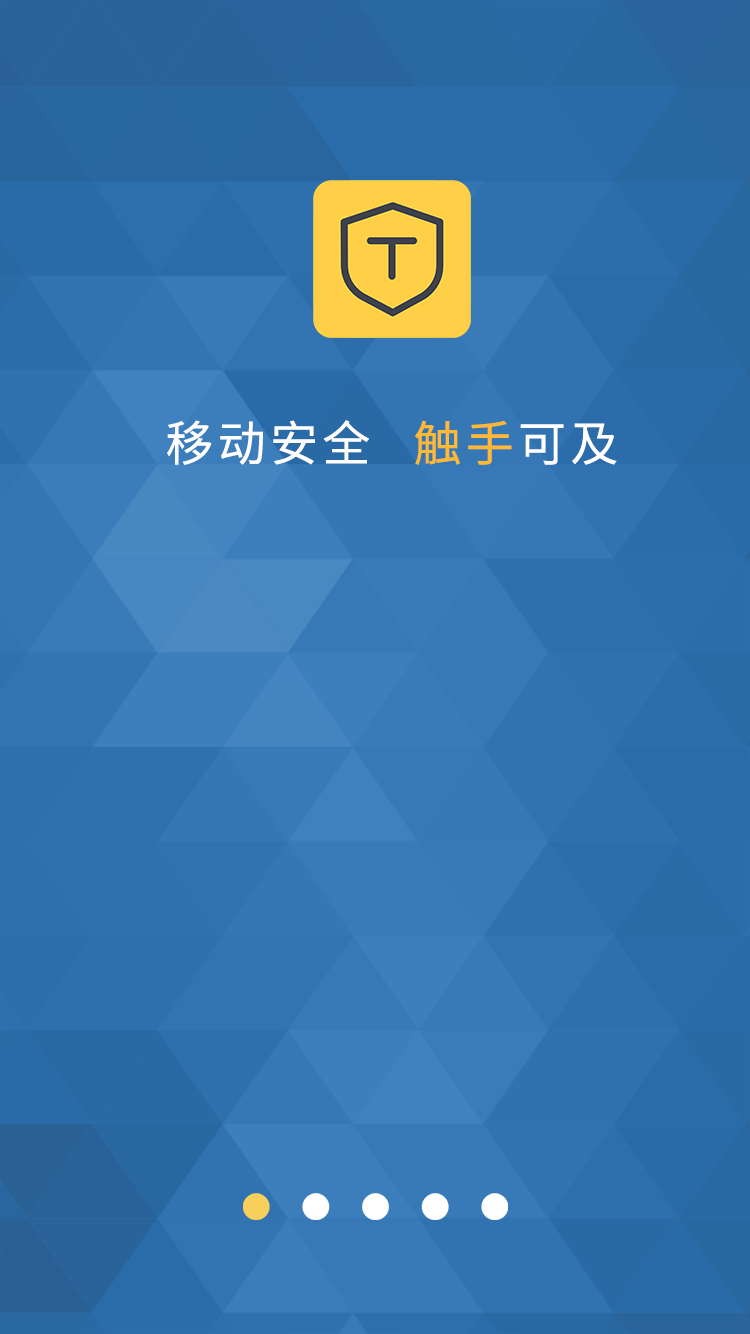Jump to the second onboarding page dot
The width and height of the screenshot is (750, 1334).
coord(316,1207)
